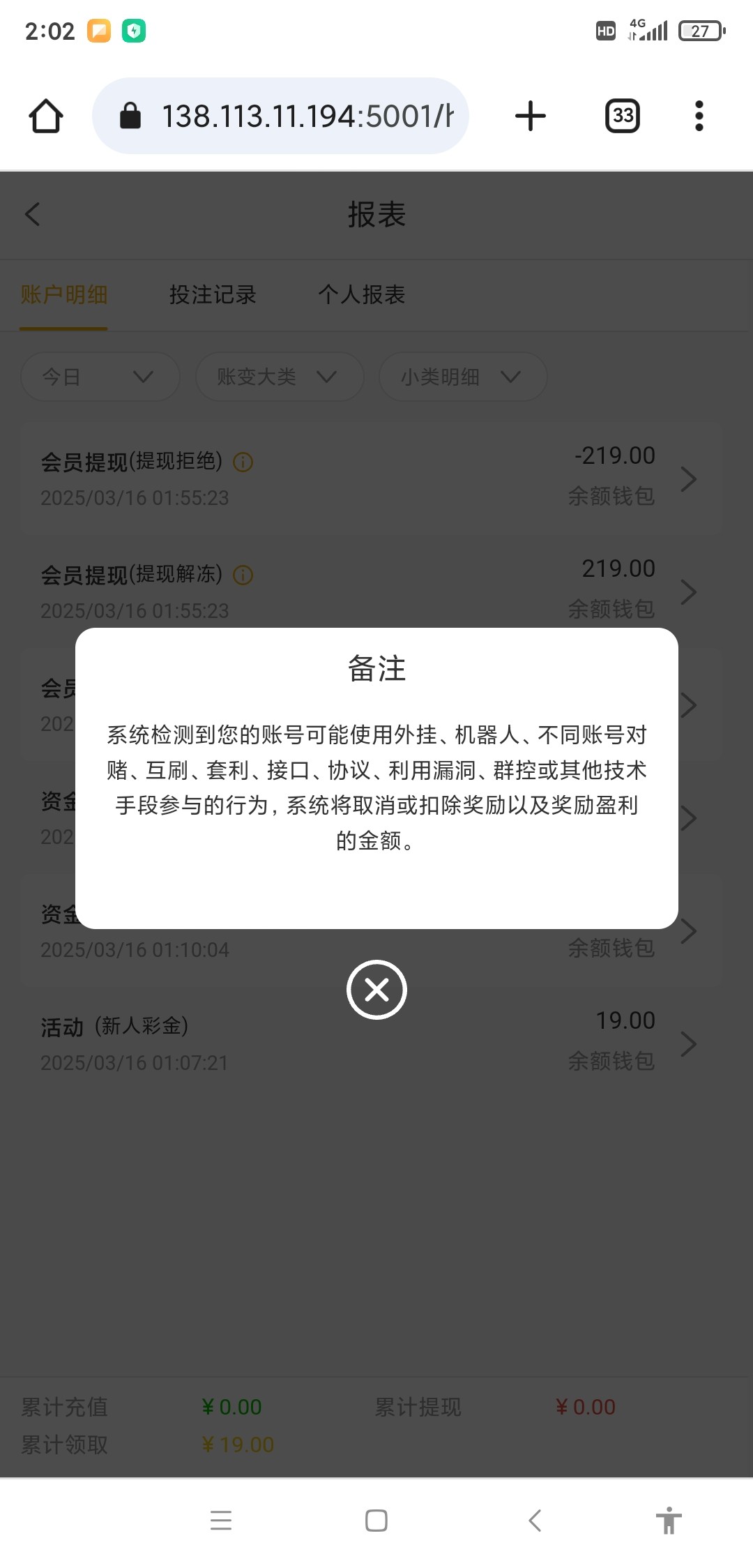Expand the 今日 date dropdown
Image resolution: width=753 pixels, height=1568 pixels.
pyautogui.click(x=100, y=377)
